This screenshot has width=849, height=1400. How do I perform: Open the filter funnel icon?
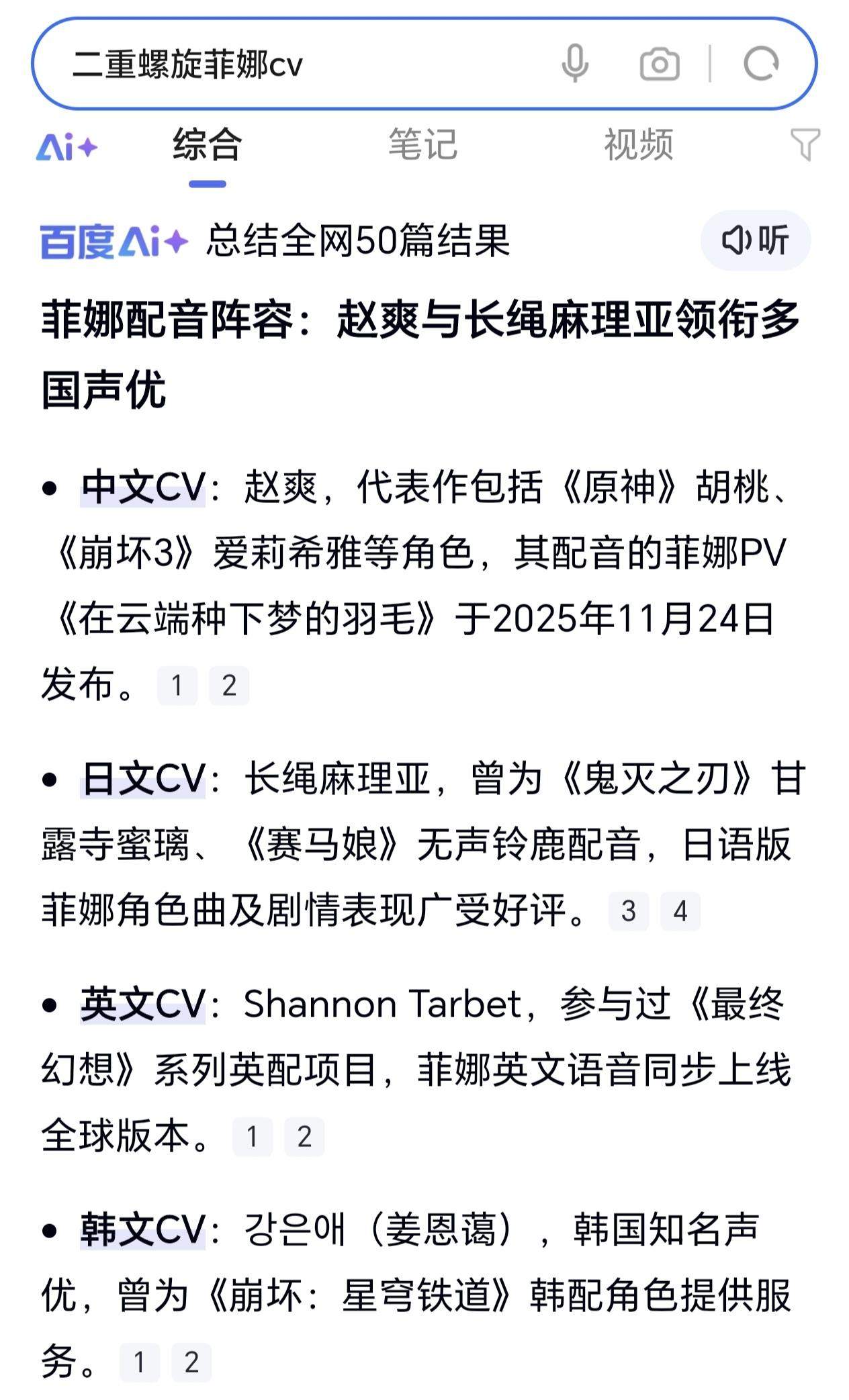click(805, 145)
